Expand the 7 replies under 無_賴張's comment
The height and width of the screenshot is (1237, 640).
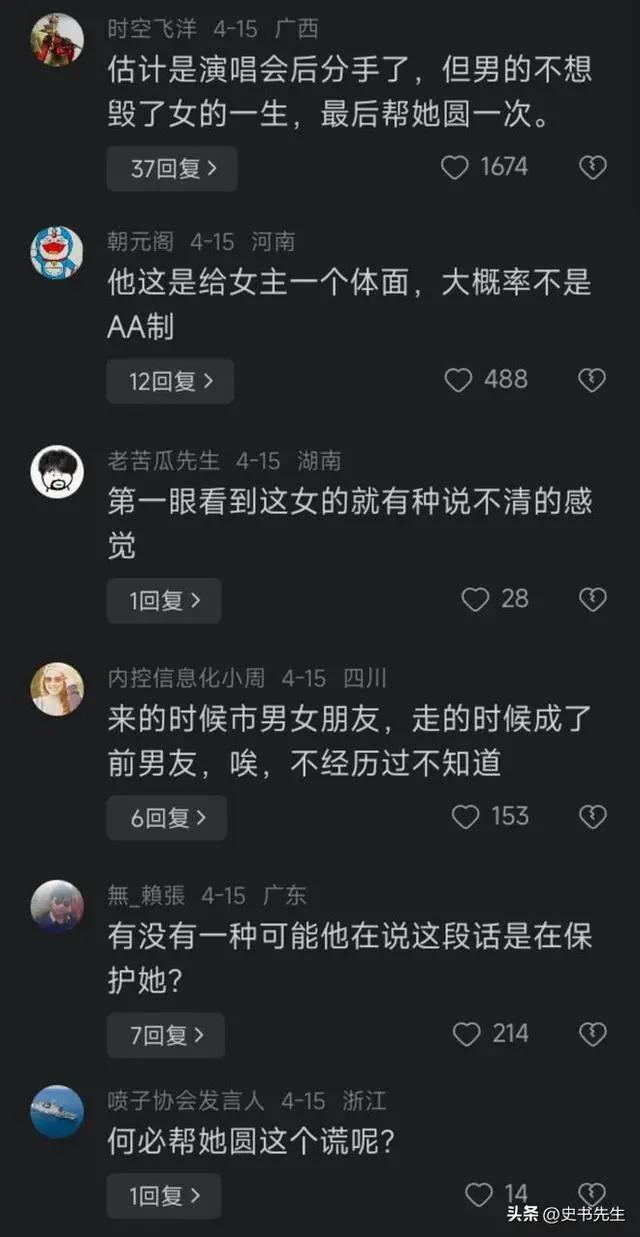[x=166, y=1035]
